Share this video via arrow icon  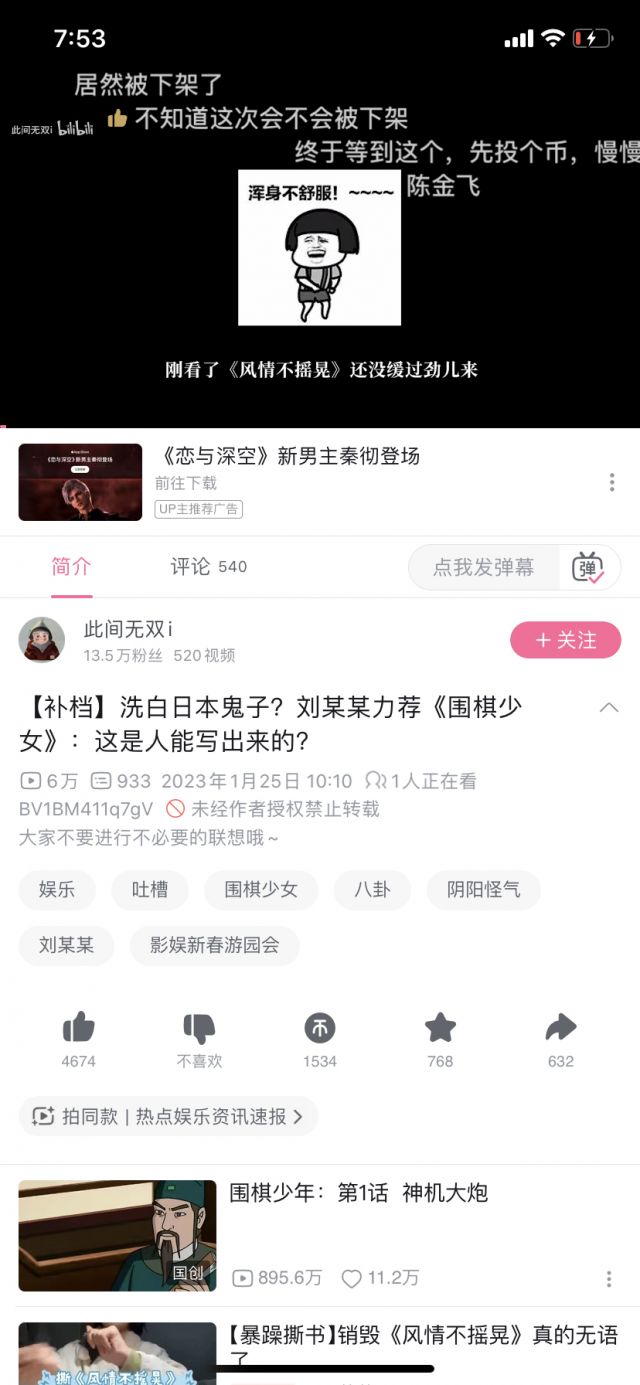click(x=561, y=1028)
